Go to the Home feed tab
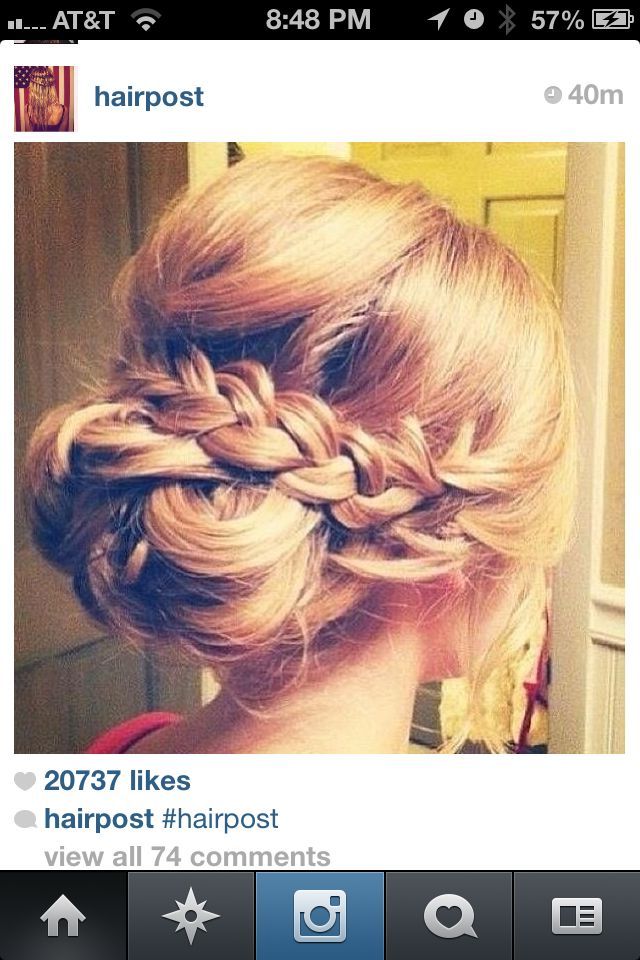Viewport: 640px width, 960px height. coord(62,916)
